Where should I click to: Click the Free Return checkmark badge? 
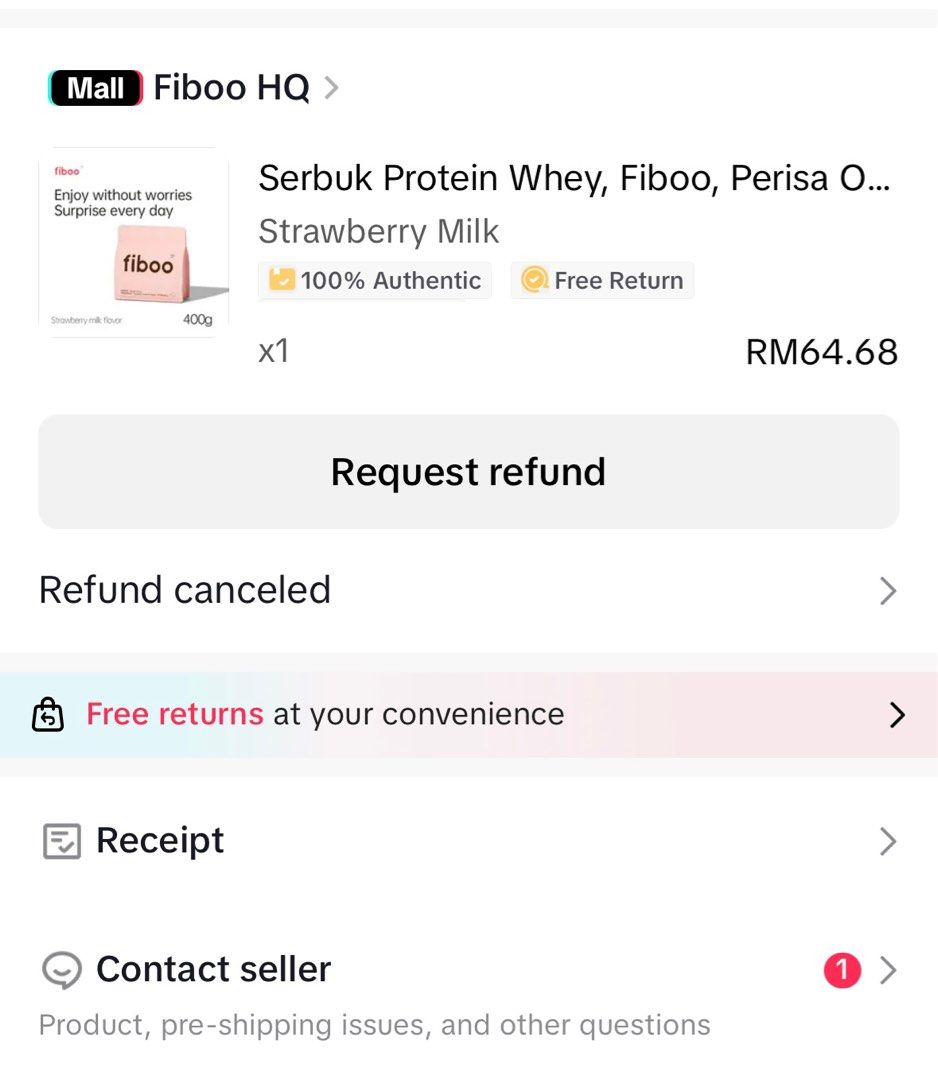tap(536, 281)
